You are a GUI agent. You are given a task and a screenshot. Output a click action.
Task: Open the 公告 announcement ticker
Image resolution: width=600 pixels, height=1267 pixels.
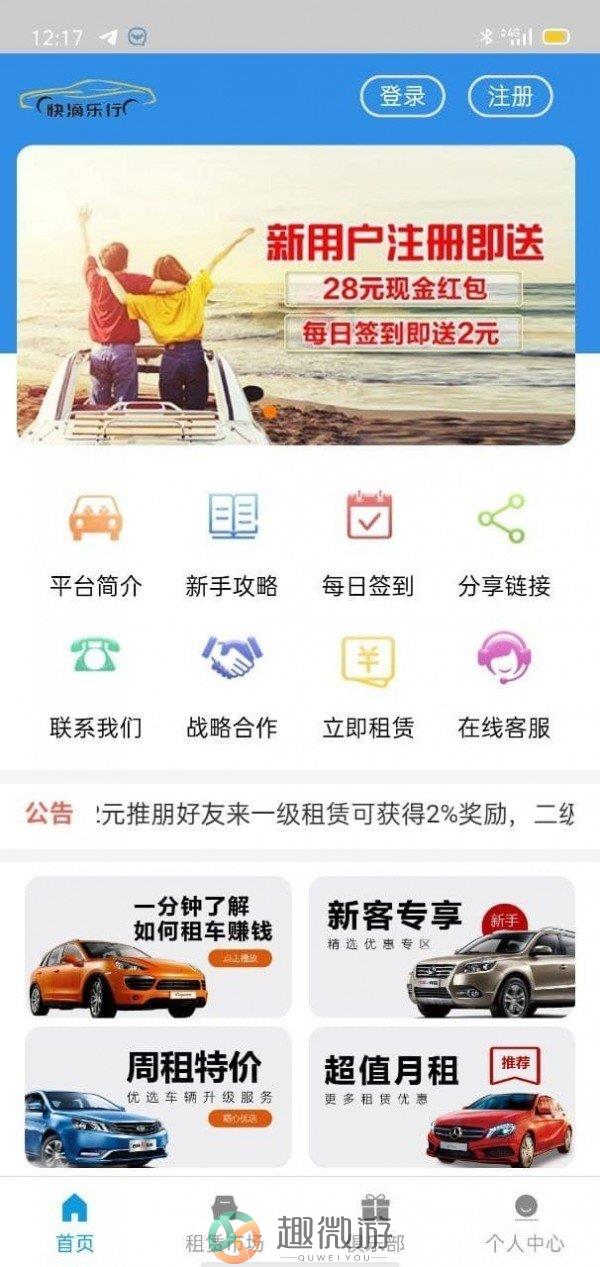[x=300, y=814]
